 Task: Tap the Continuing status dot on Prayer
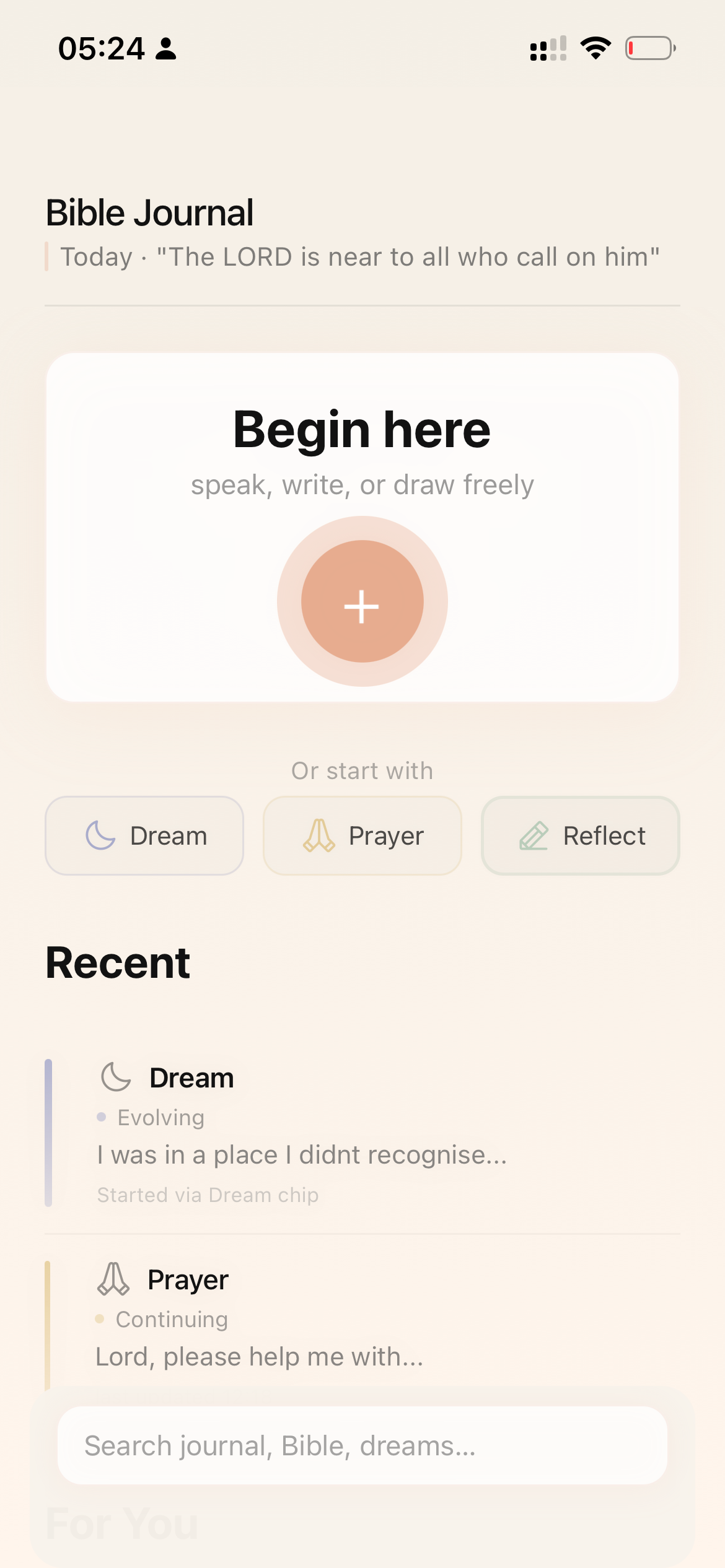(x=103, y=1318)
